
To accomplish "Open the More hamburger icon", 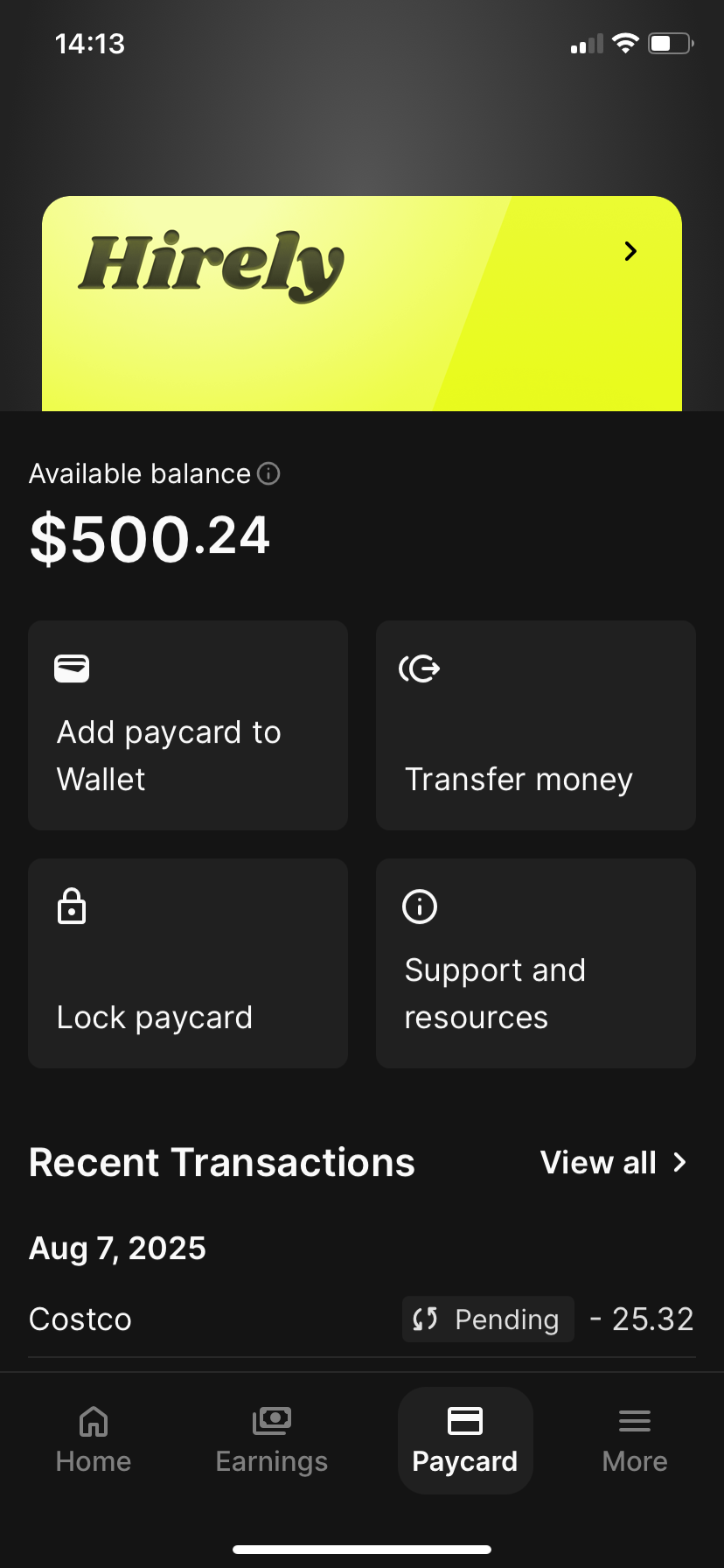I will (634, 1418).
